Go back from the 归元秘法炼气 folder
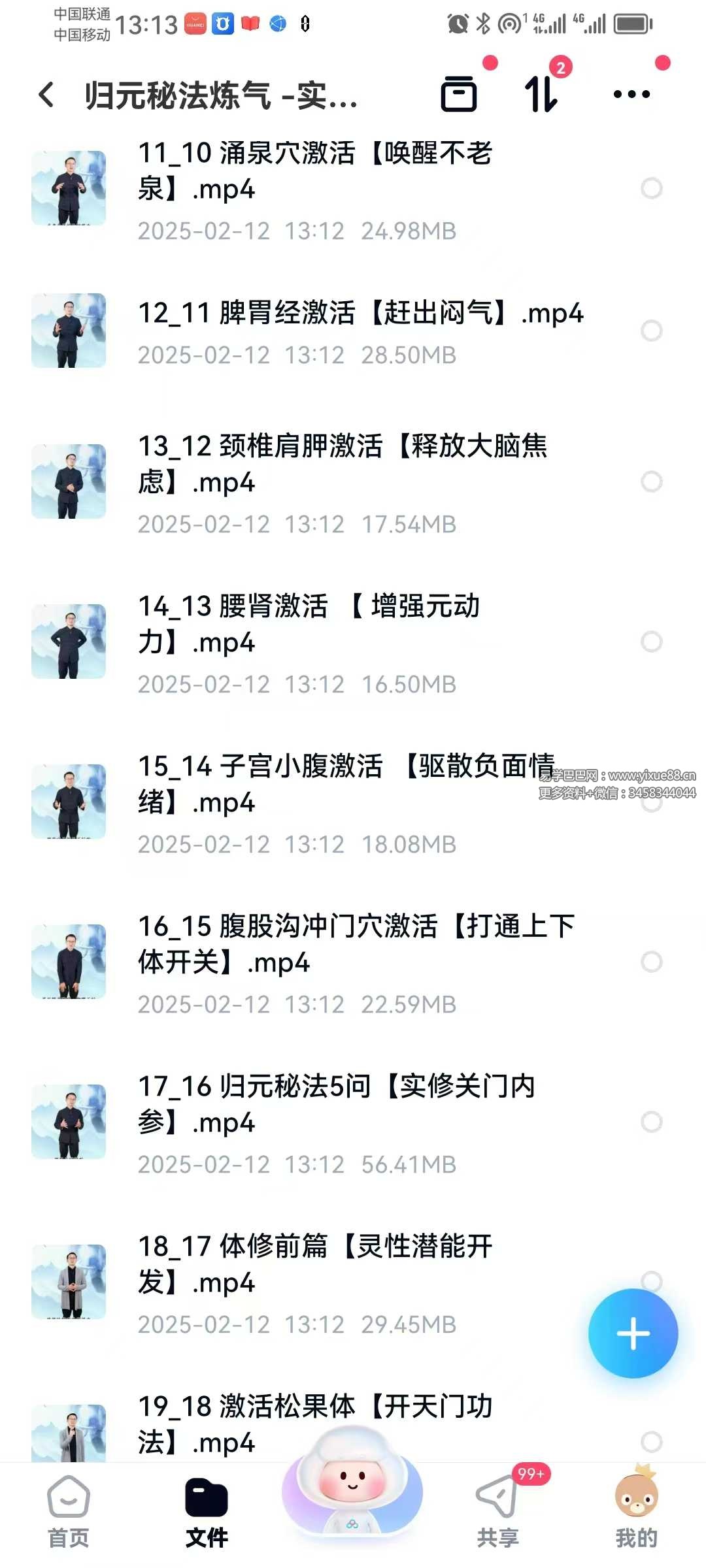706x1568 pixels. point(46,95)
